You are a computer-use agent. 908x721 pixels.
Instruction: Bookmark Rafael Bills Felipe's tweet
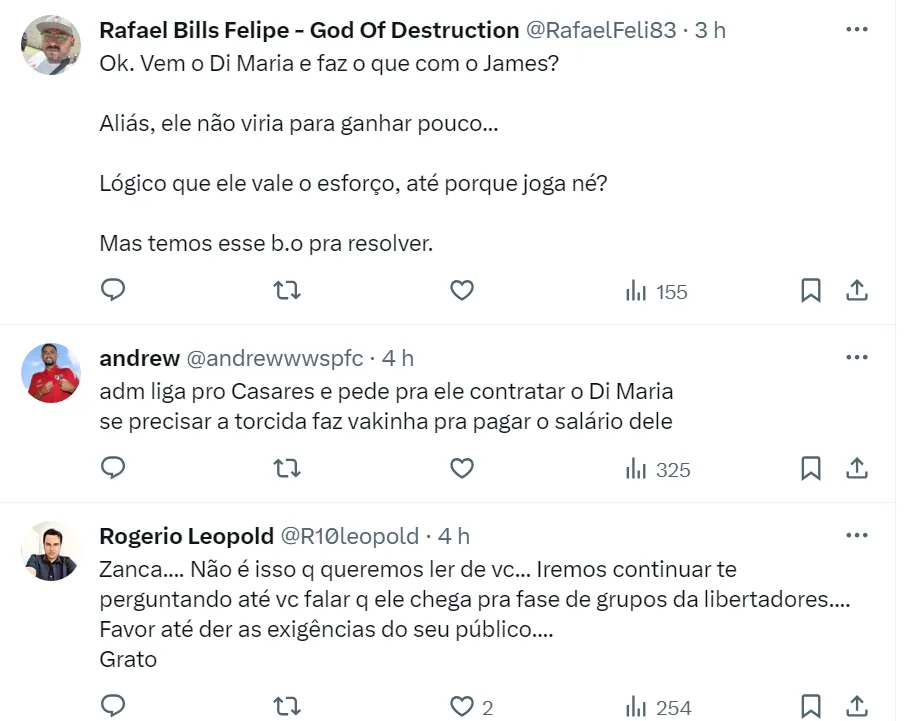point(811,291)
